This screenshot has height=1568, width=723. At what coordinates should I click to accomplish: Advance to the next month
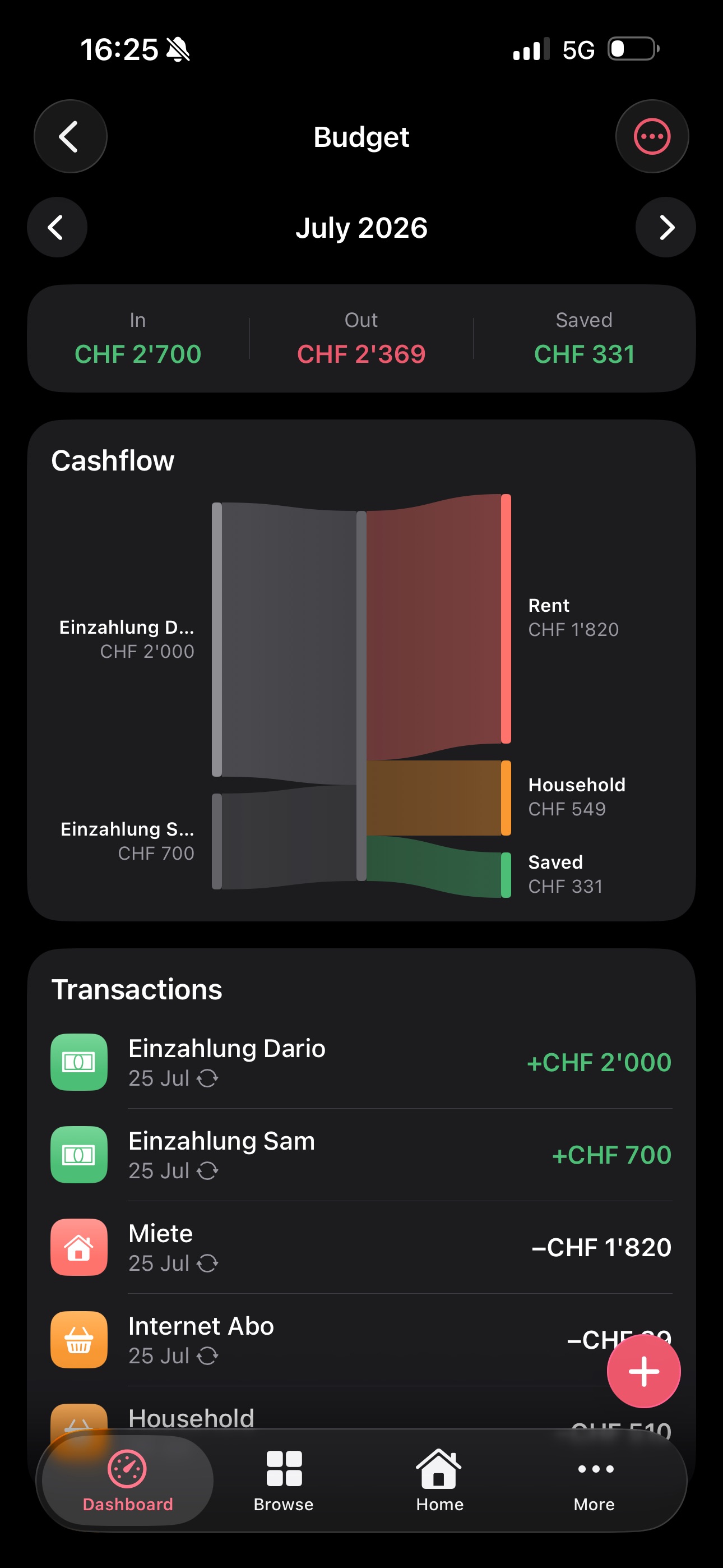tap(666, 227)
